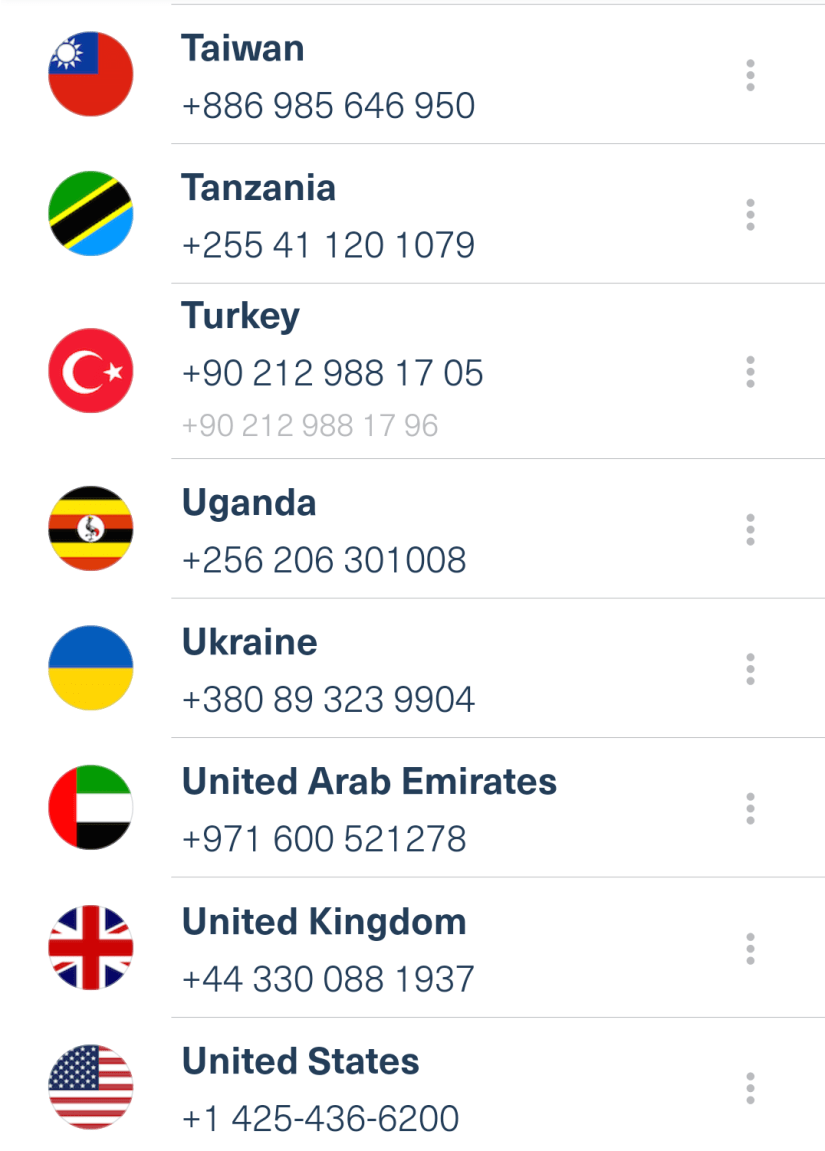Open the overflow menu for Tanzania
Image resolution: width=825 pixels, height=1151 pixels.
click(750, 215)
